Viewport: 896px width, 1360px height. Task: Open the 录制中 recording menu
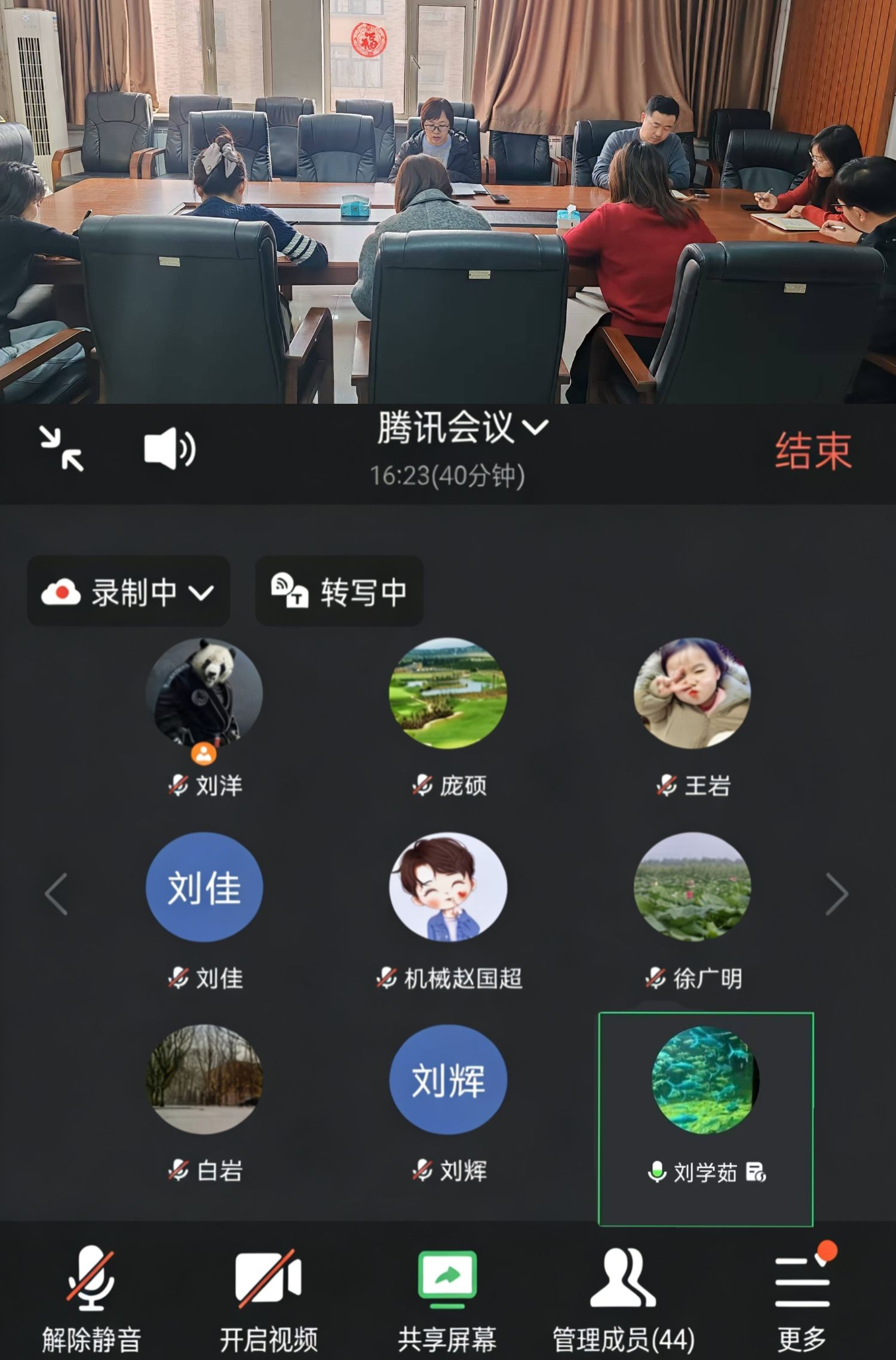pyautogui.click(x=128, y=591)
